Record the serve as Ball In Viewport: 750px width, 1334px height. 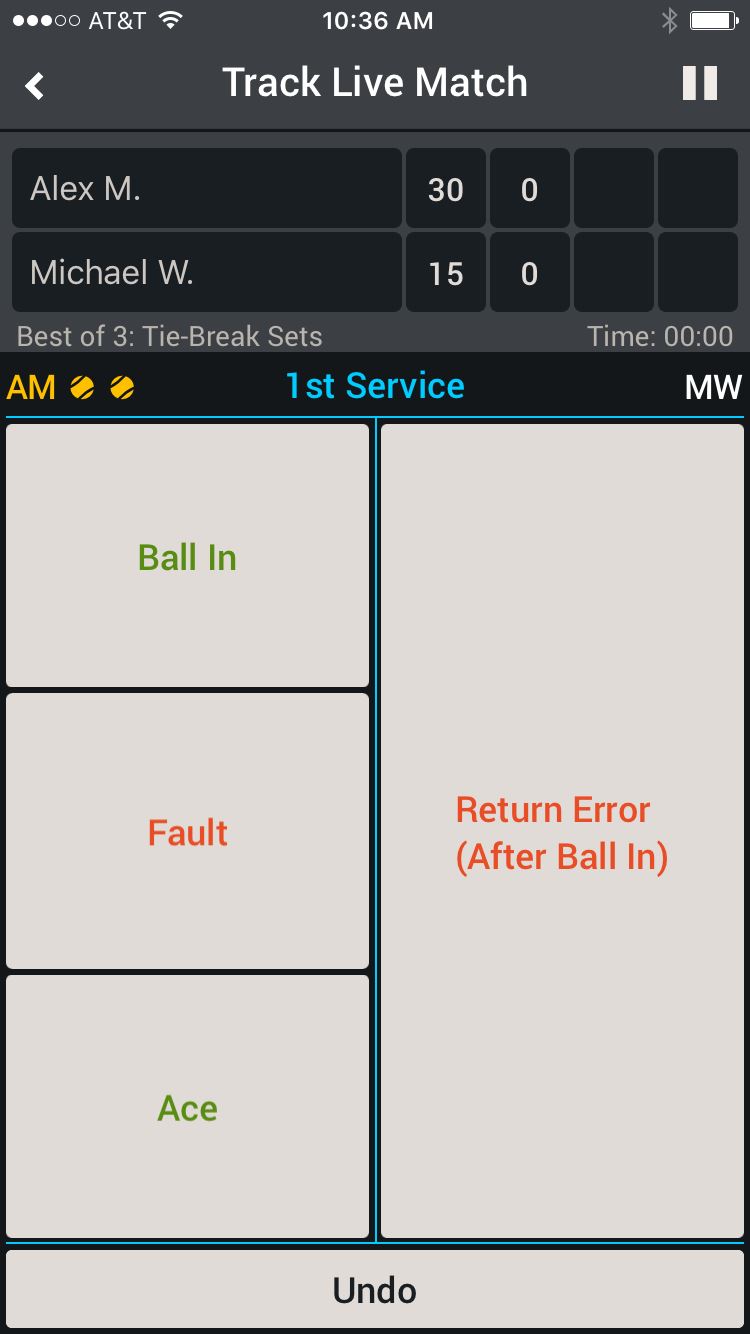pyautogui.click(x=188, y=556)
